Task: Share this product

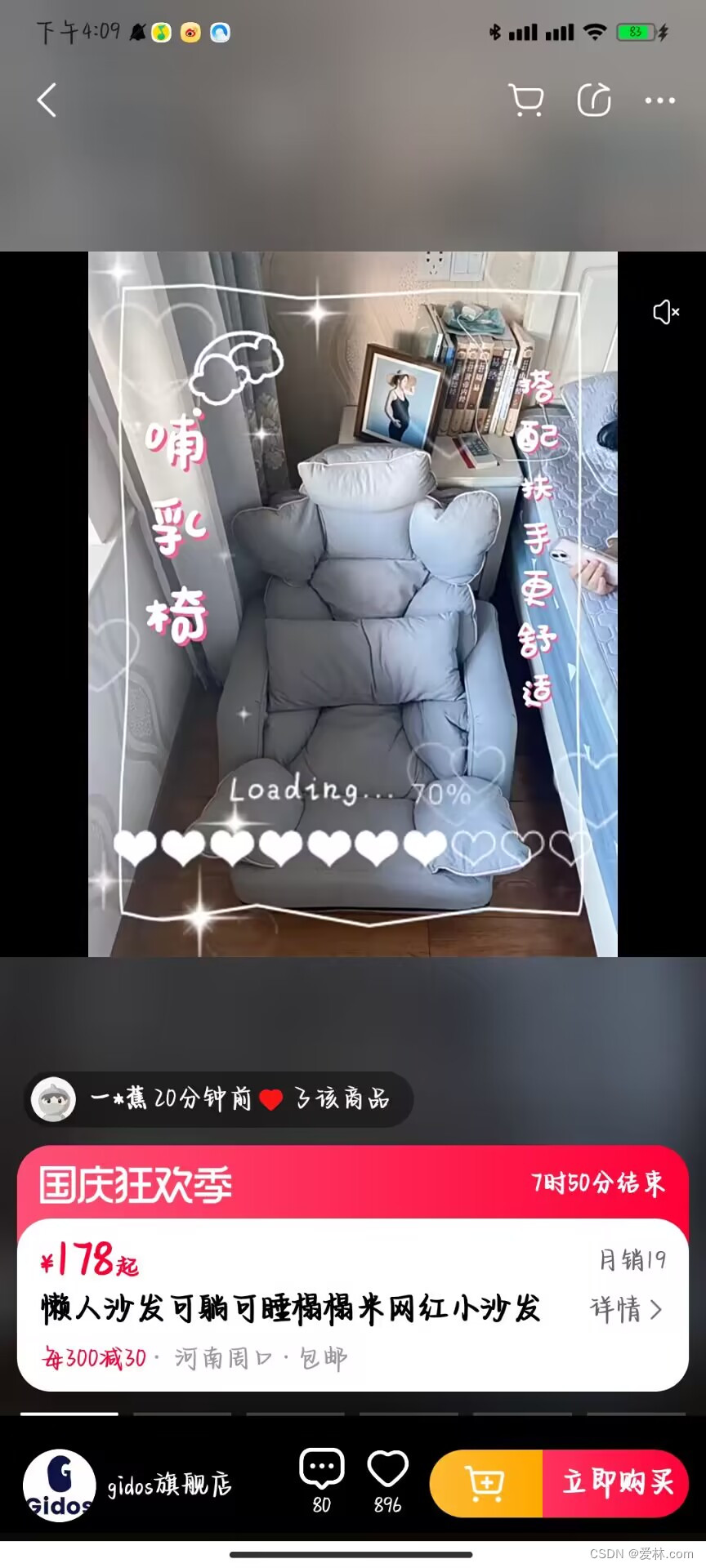Action: tap(594, 100)
